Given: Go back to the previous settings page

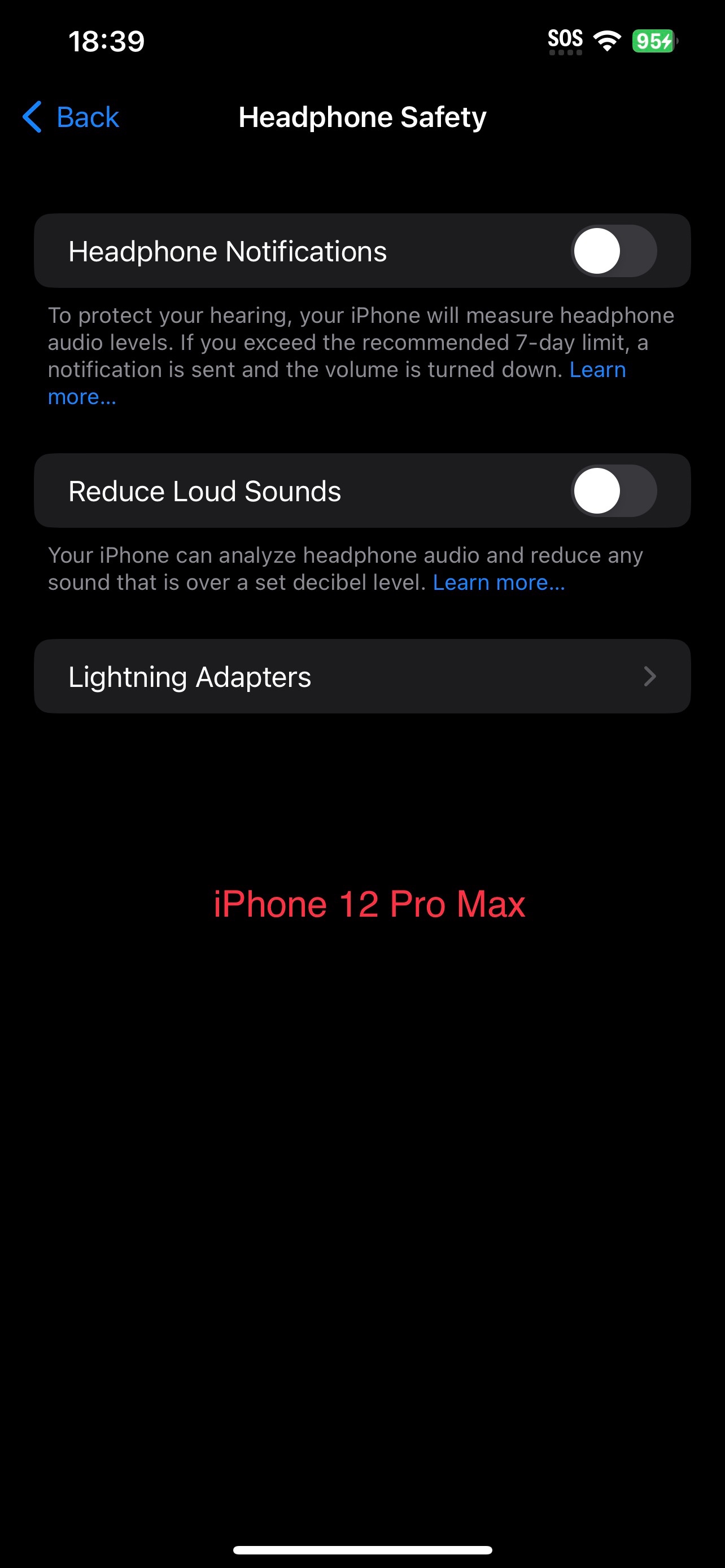Looking at the screenshot, I should point(71,117).
